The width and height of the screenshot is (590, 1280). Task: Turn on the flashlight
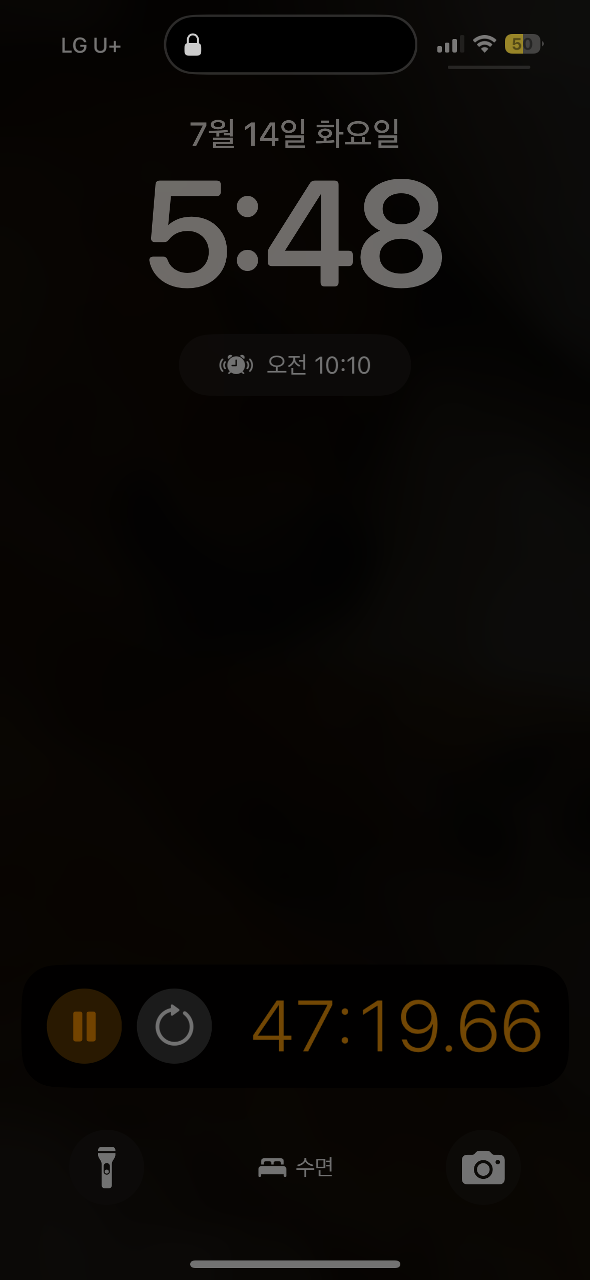107,1167
